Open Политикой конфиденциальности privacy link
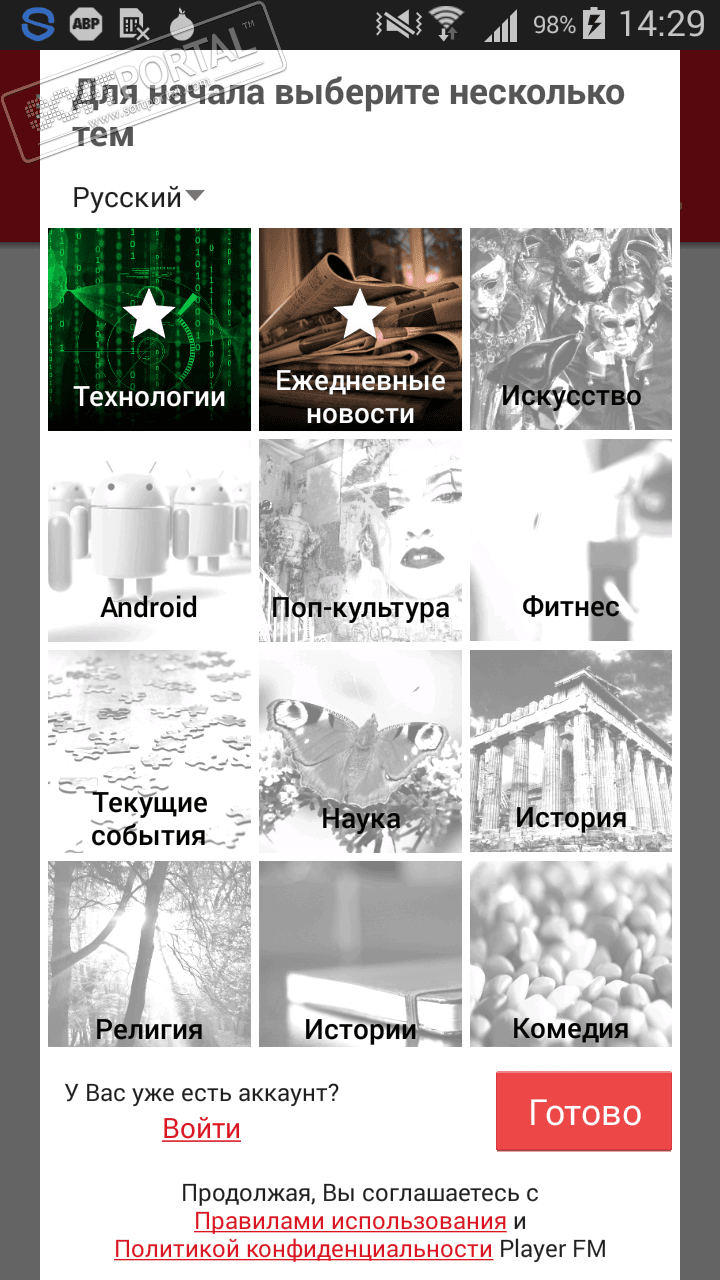 tap(303, 1249)
